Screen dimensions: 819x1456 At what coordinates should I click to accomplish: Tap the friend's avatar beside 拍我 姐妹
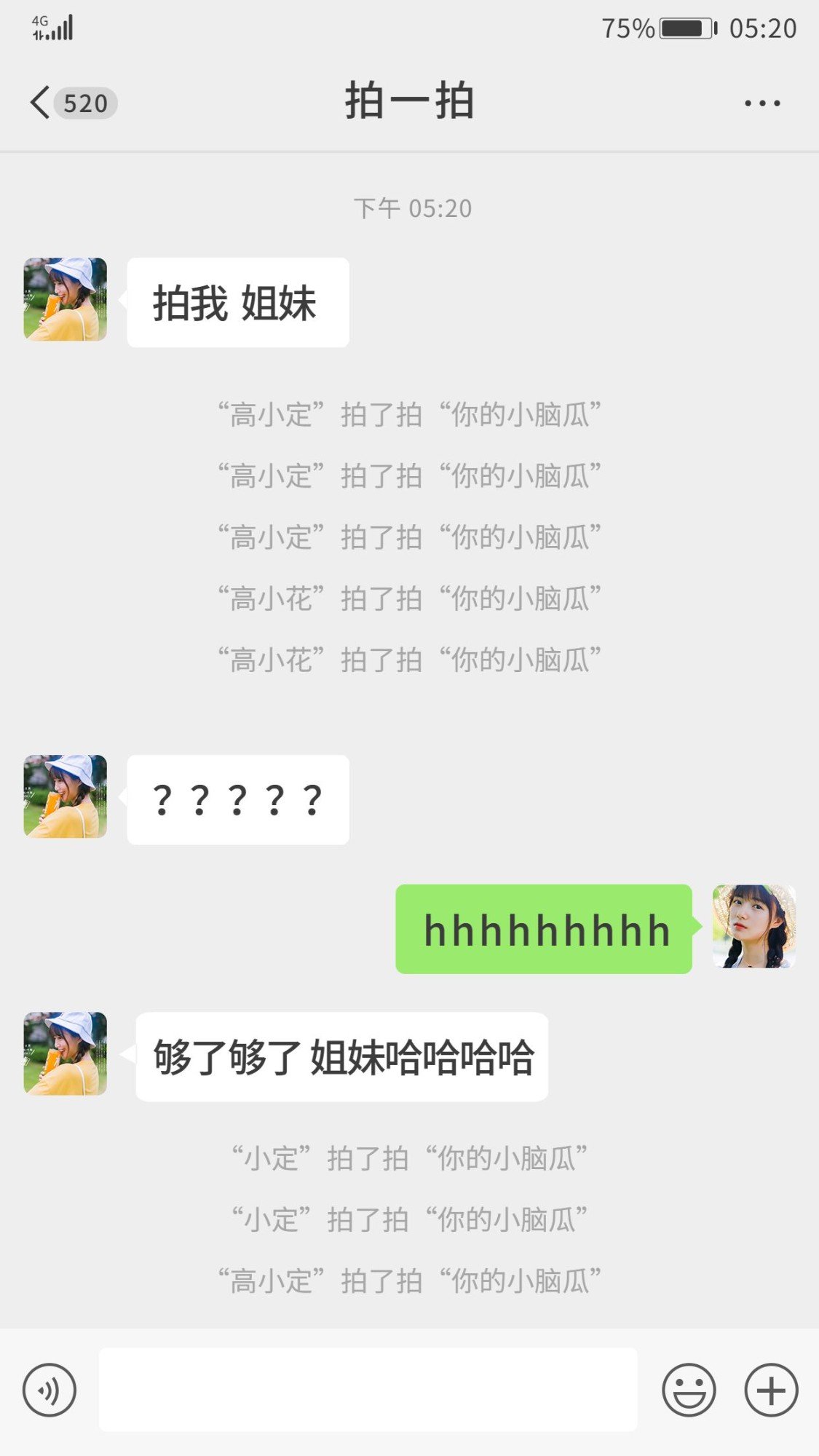coord(66,299)
